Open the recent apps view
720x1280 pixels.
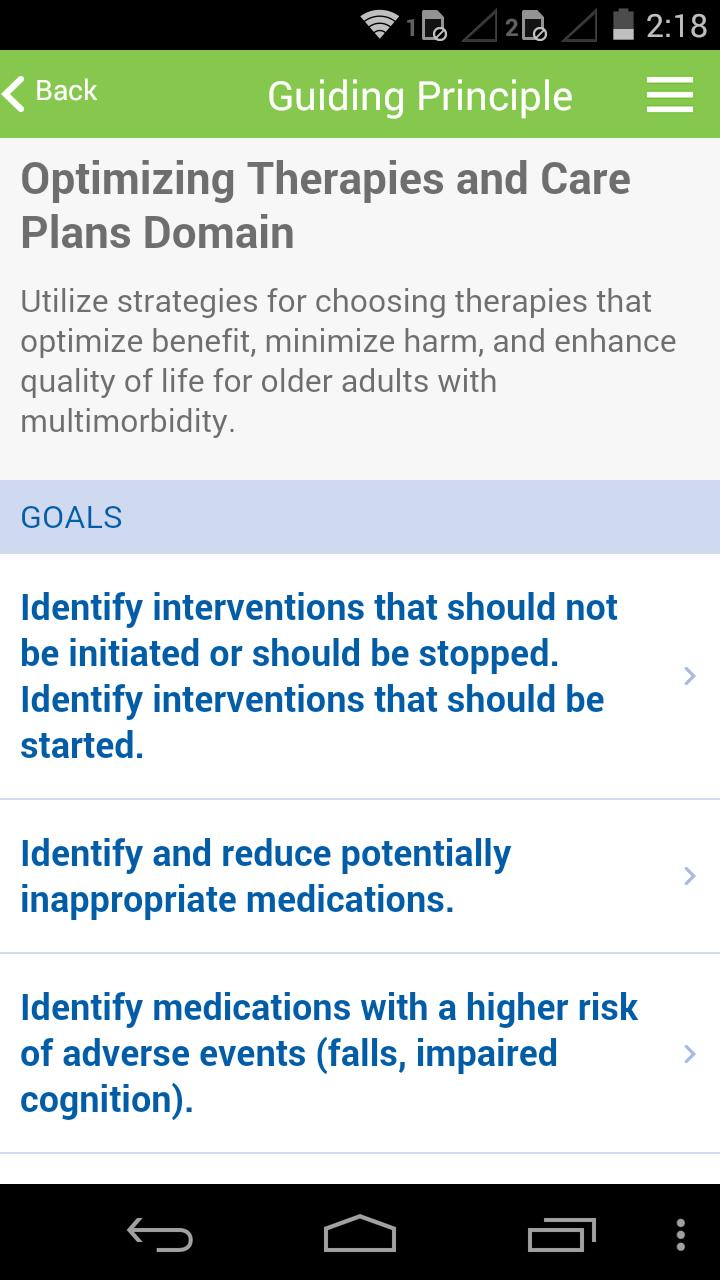point(561,1234)
